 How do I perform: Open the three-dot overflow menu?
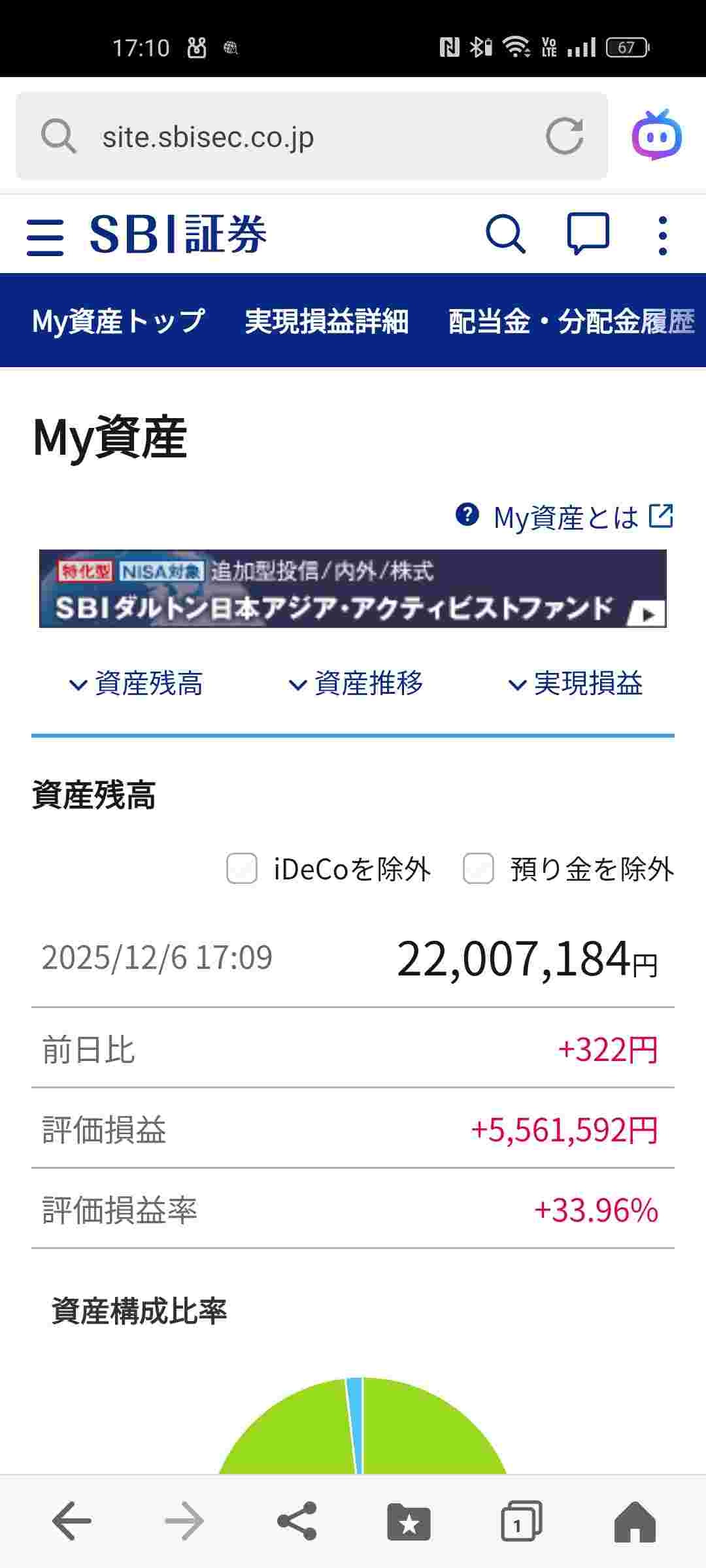(x=662, y=235)
